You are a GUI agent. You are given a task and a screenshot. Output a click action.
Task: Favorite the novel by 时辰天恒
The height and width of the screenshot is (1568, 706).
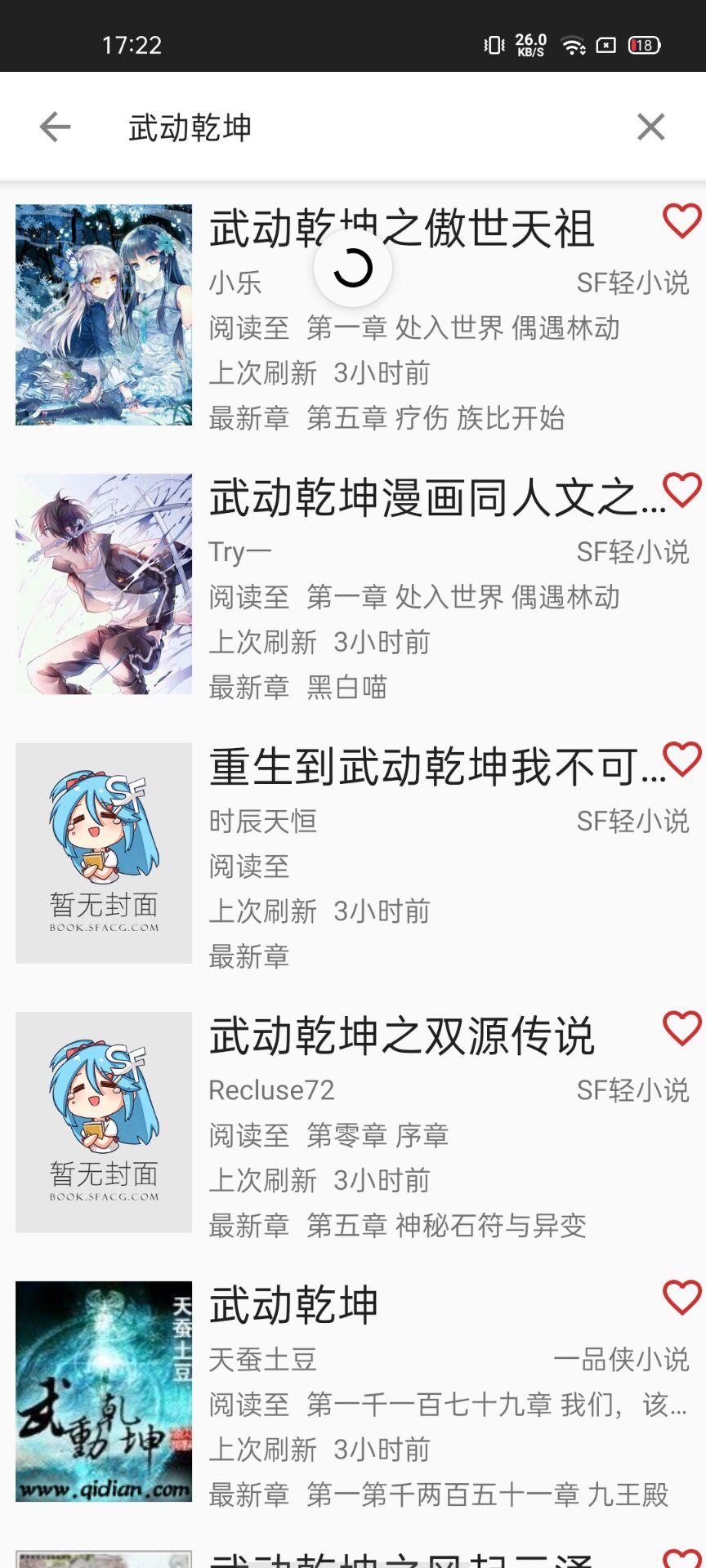tap(681, 759)
